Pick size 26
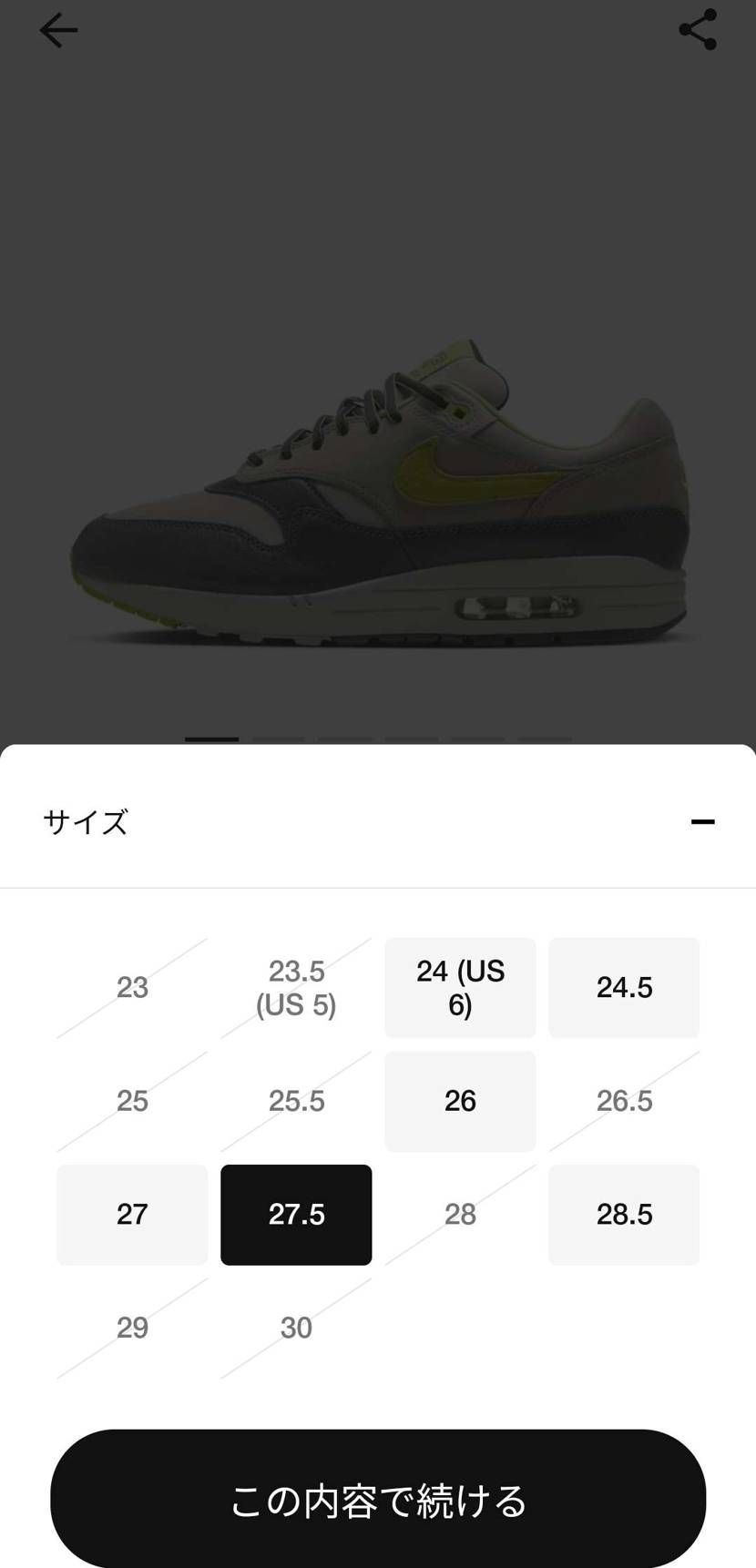 pyautogui.click(x=460, y=1101)
